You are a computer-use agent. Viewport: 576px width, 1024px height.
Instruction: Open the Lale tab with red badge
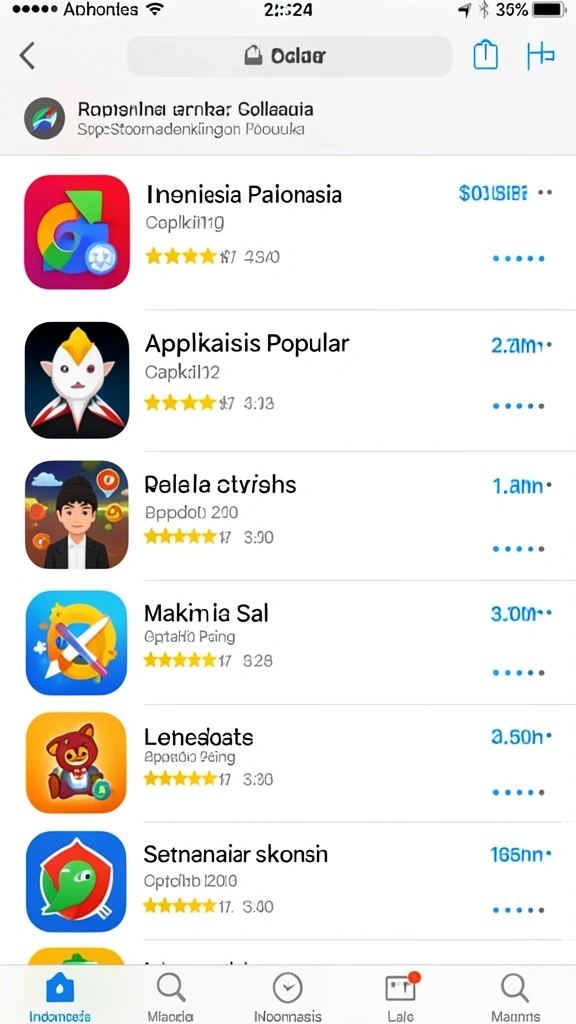(400, 996)
